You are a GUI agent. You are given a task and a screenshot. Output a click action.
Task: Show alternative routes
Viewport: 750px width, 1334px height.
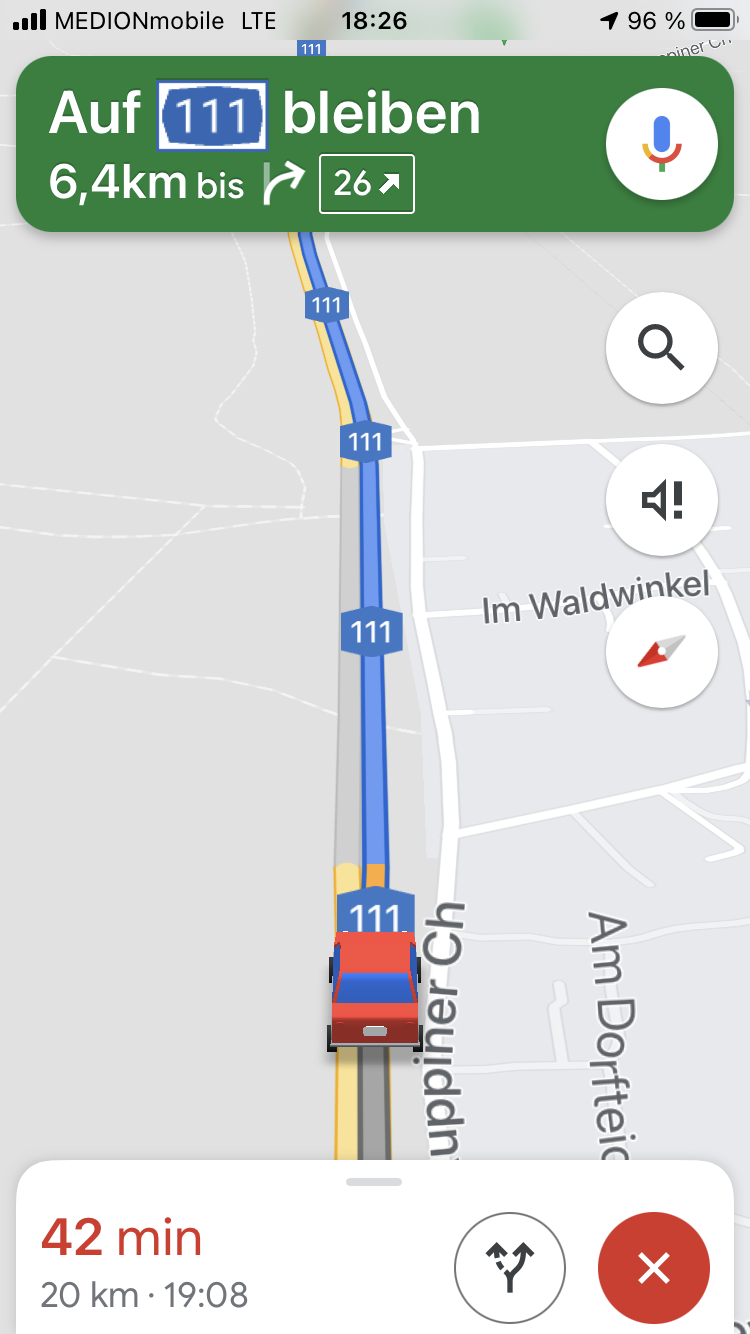coord(510,1268)
